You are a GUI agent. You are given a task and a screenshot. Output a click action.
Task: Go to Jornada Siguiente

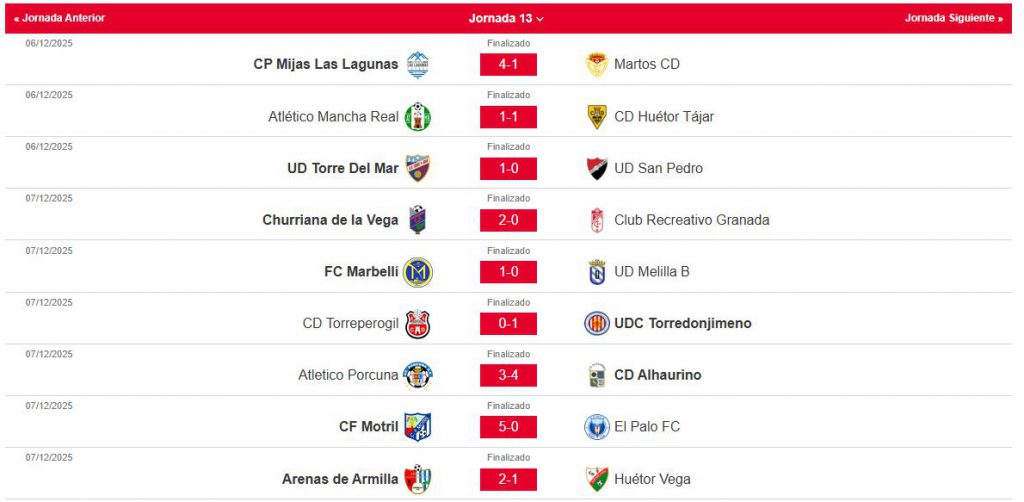point(953,18)
